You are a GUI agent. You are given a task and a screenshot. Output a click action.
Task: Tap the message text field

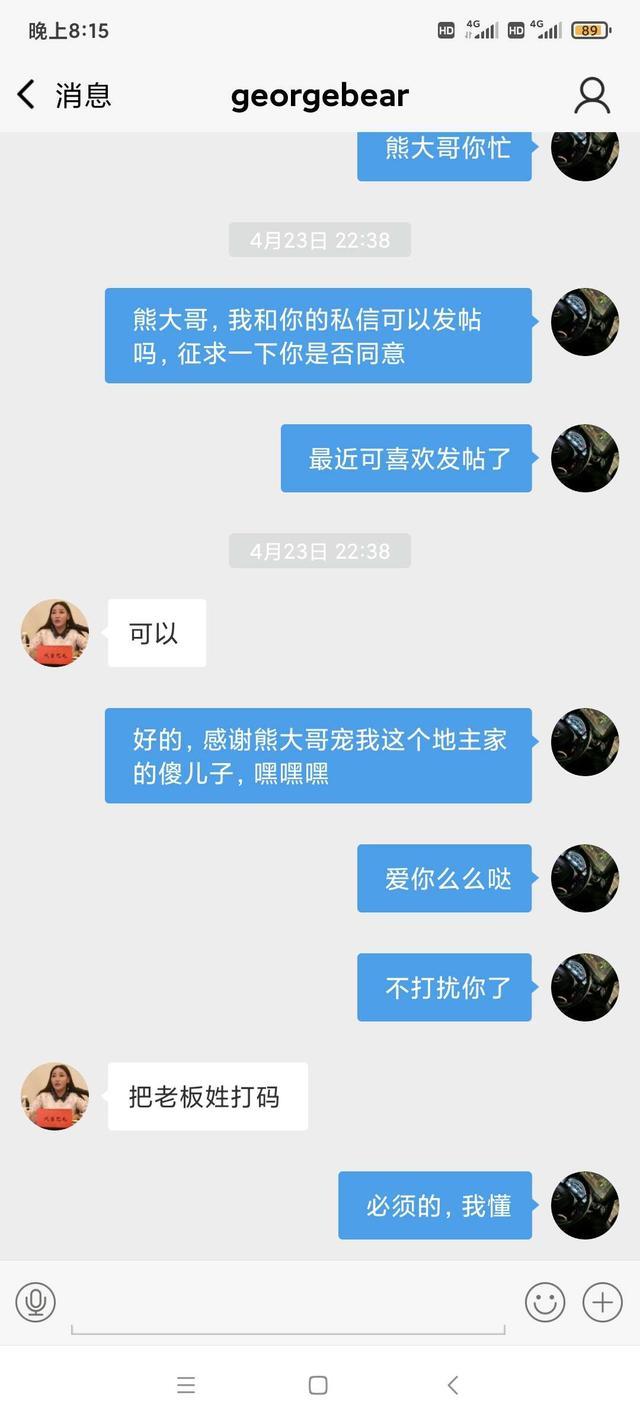pyautogui.click(x=288, y=1304)
